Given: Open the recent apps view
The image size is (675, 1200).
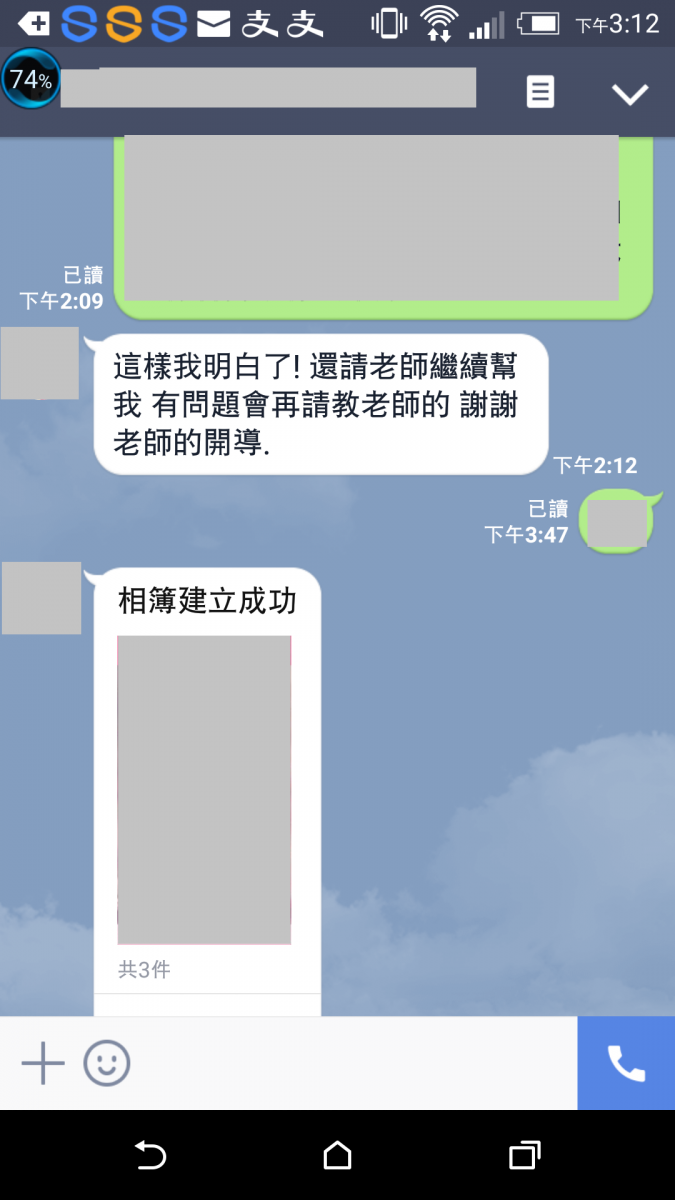Looking at the screenshot, I should [524, 1156].
